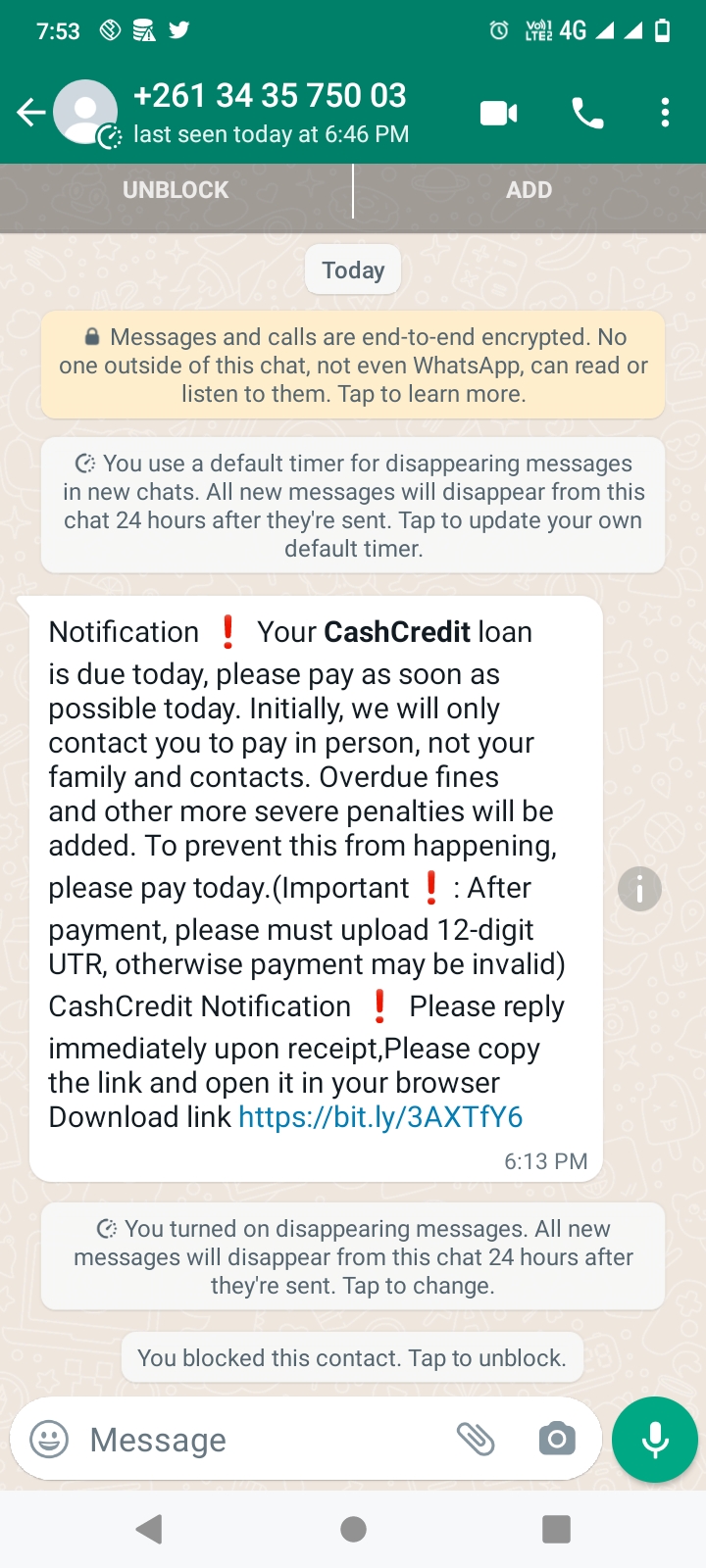Open contact info for +261 34 35 750 03
The width and height of the screenshot is (706, 1568).
coord(270,113)
